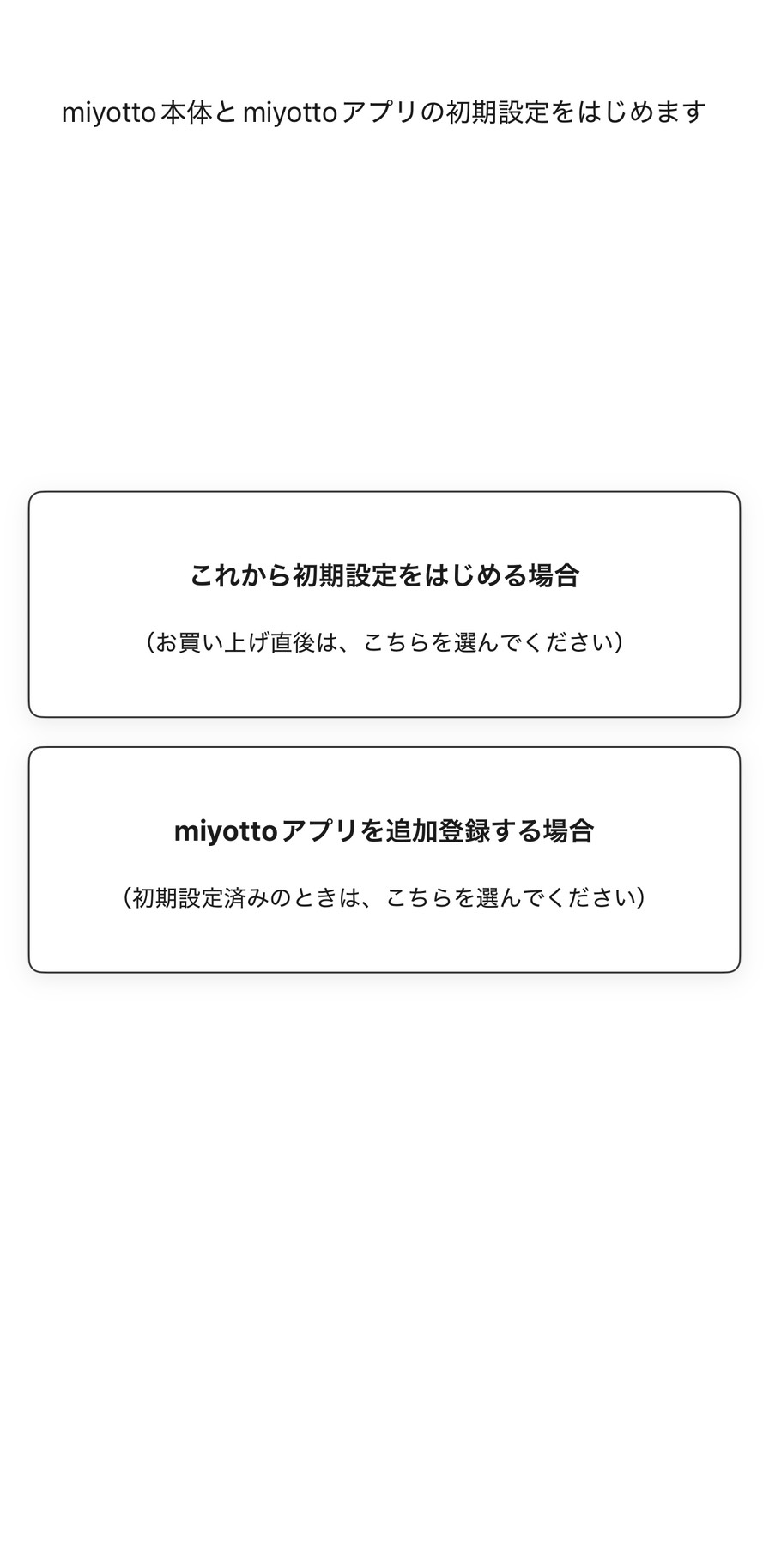Tap the parenthesized note in the lower card
769x1568 pixels.
(x=384, y=896)
